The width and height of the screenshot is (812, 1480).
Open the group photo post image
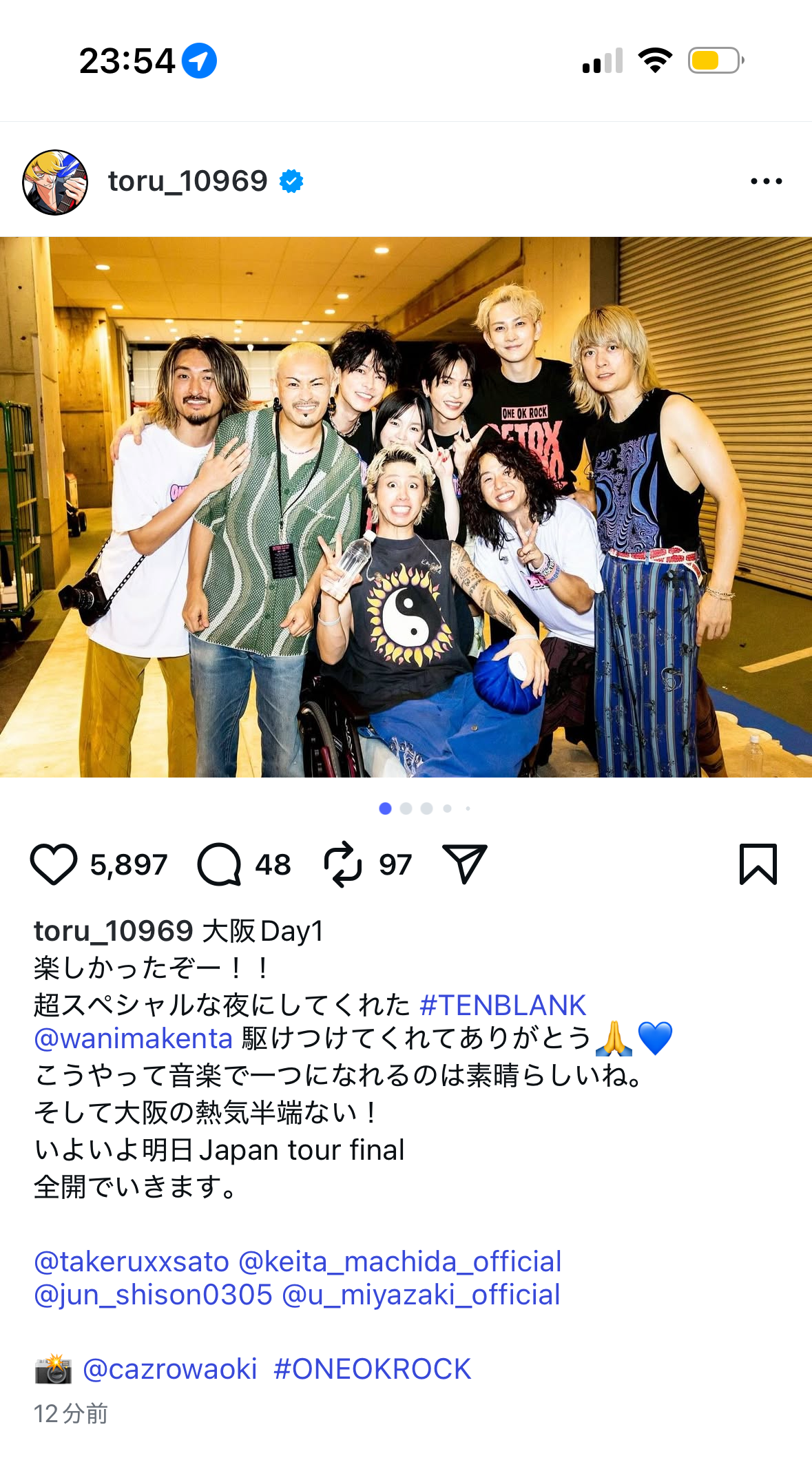(x=406, y=507)
